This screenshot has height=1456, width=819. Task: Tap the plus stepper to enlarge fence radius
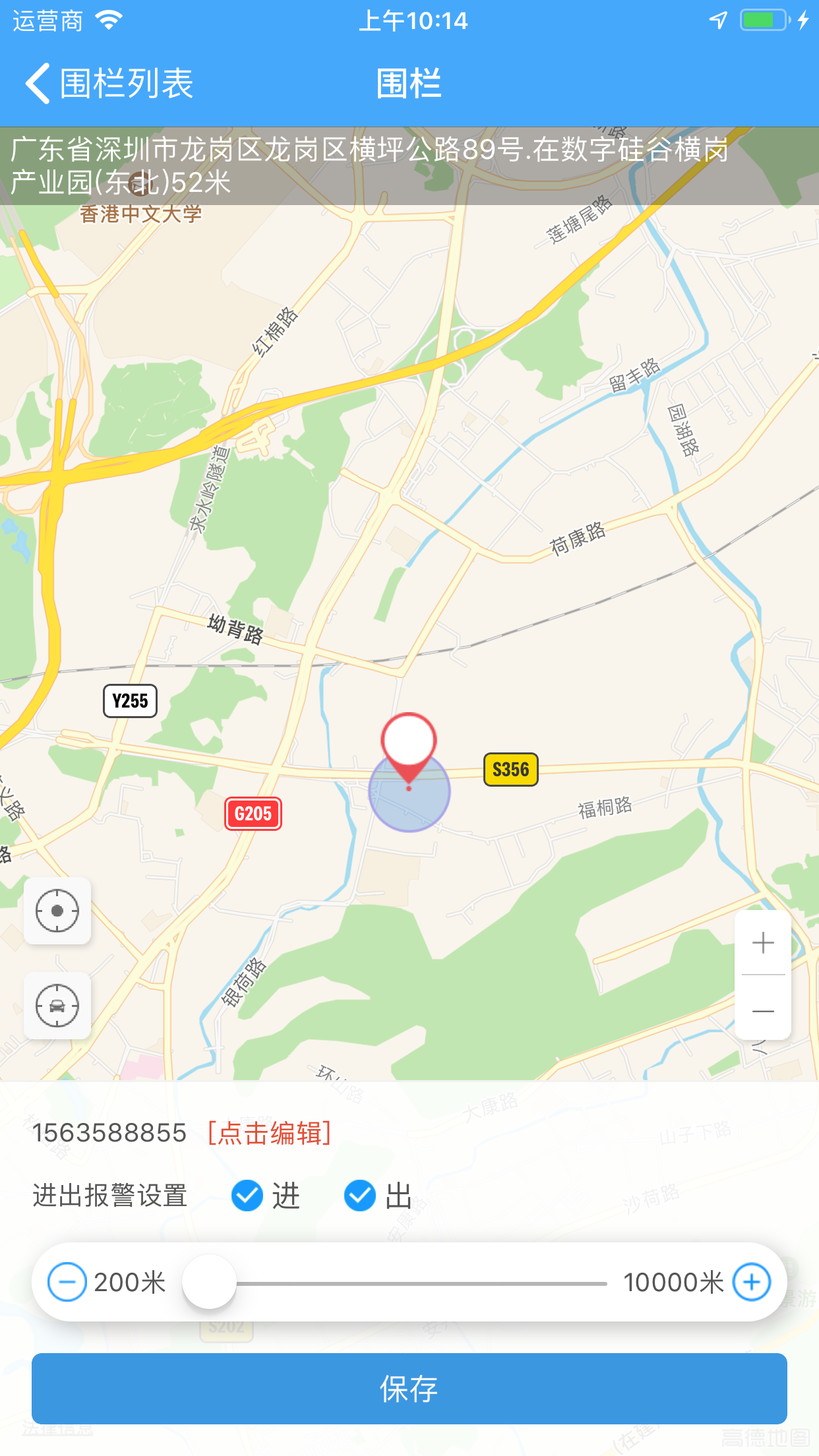[x=752, y=1281]
